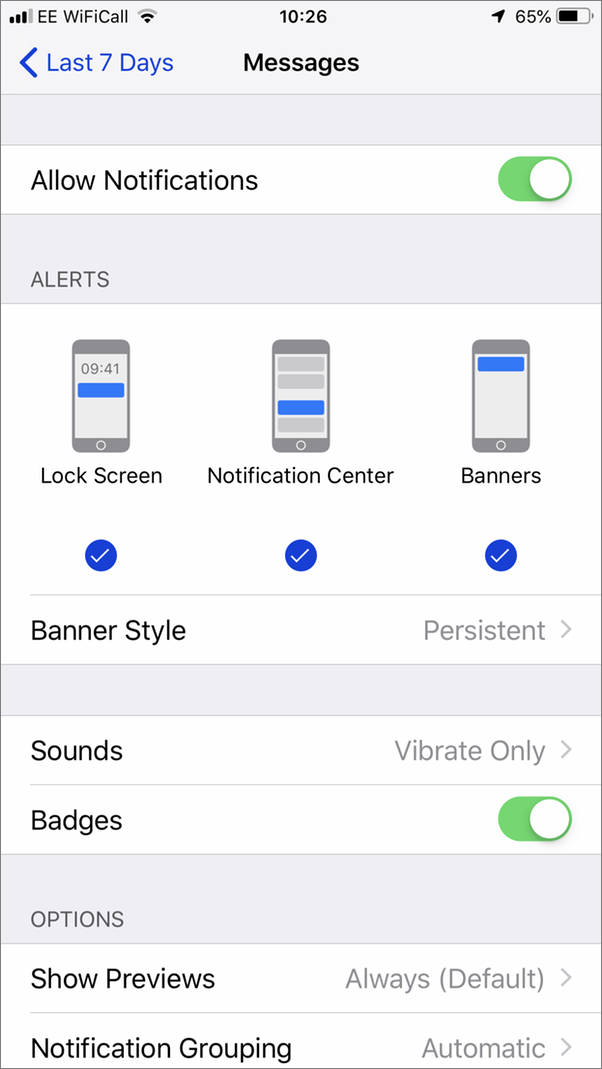This screenshot has width=602, height=1069.
Task: Turn off Allow Notifications
Action: click(535, 179)
